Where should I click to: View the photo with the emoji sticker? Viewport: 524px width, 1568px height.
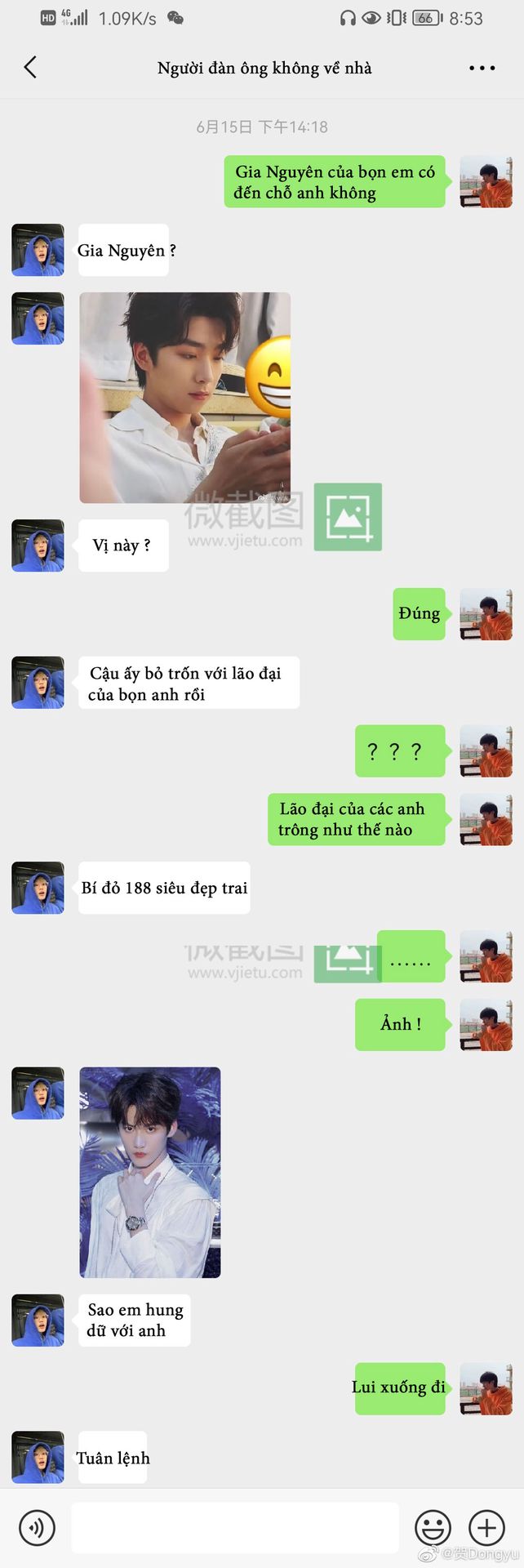click(184, 398)
